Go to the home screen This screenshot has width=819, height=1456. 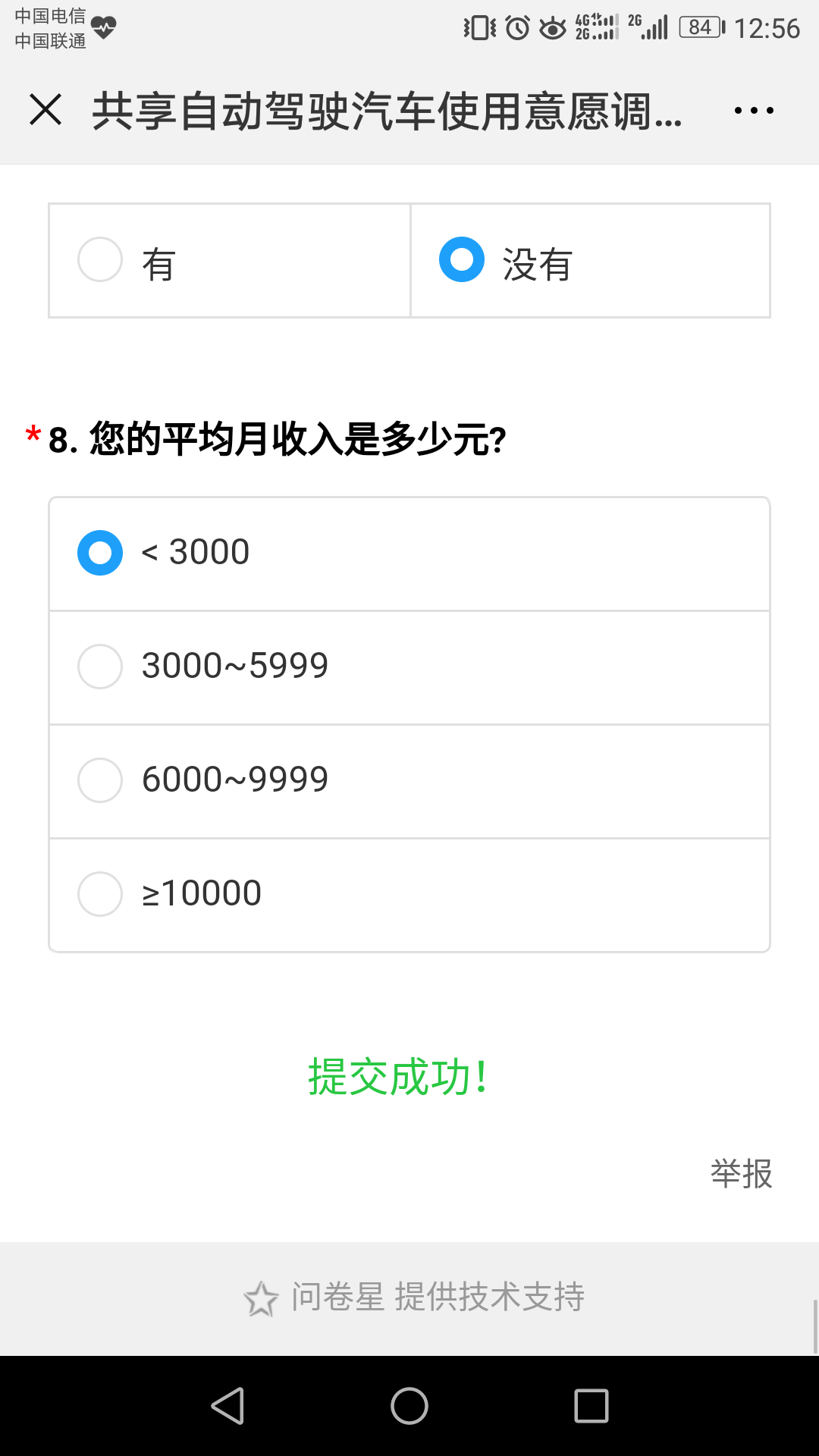click(409, 1407)
